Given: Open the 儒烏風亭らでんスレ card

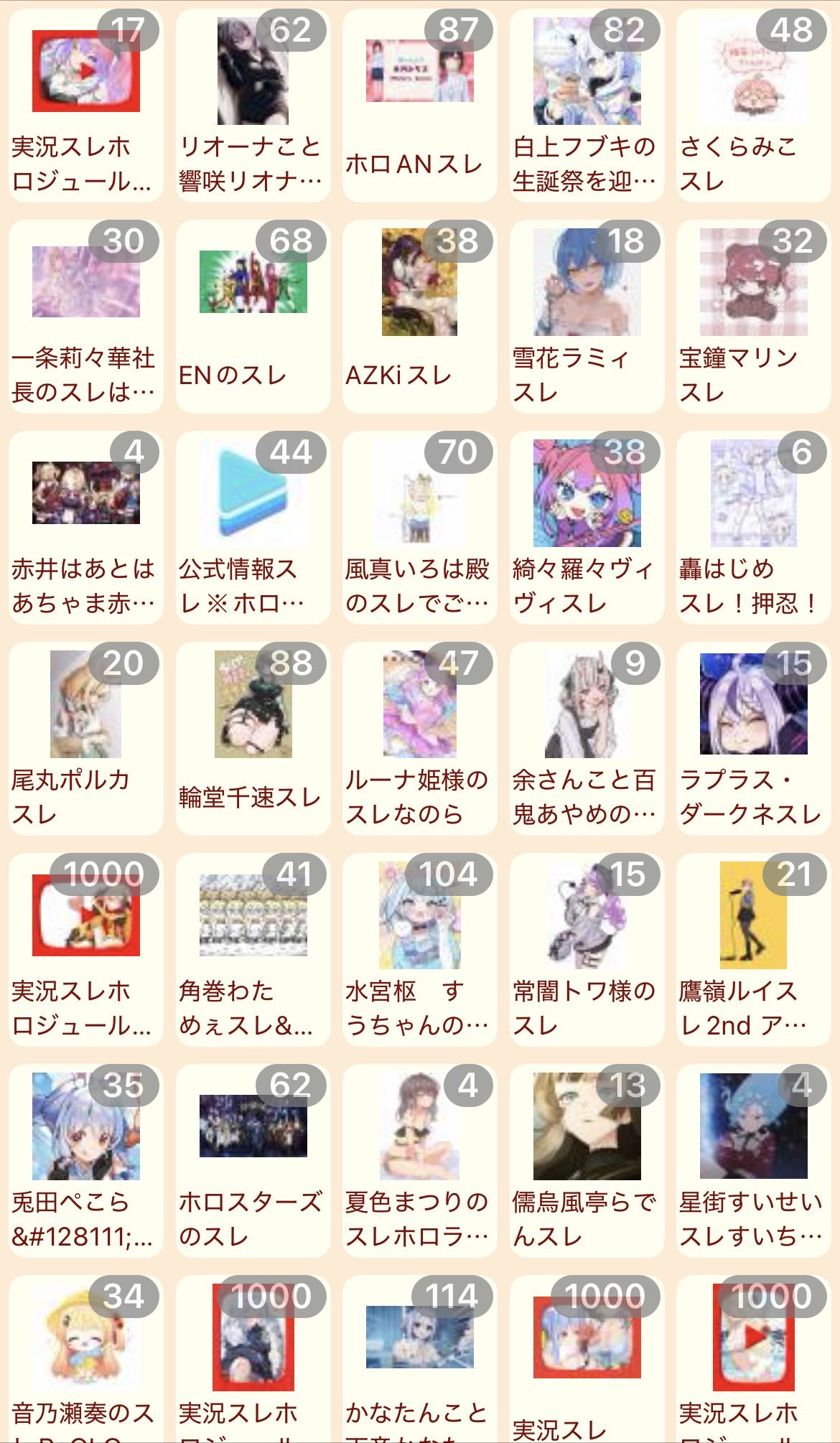Looking at the screenshot, I should [587, 1161].
